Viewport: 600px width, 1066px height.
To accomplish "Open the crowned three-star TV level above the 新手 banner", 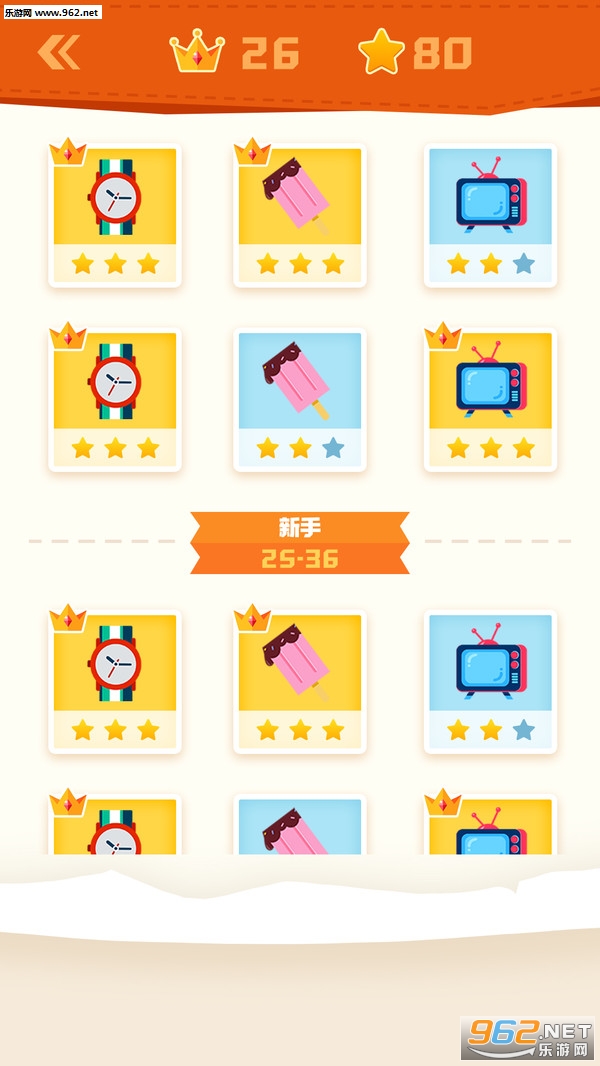I will coord(490,399).
